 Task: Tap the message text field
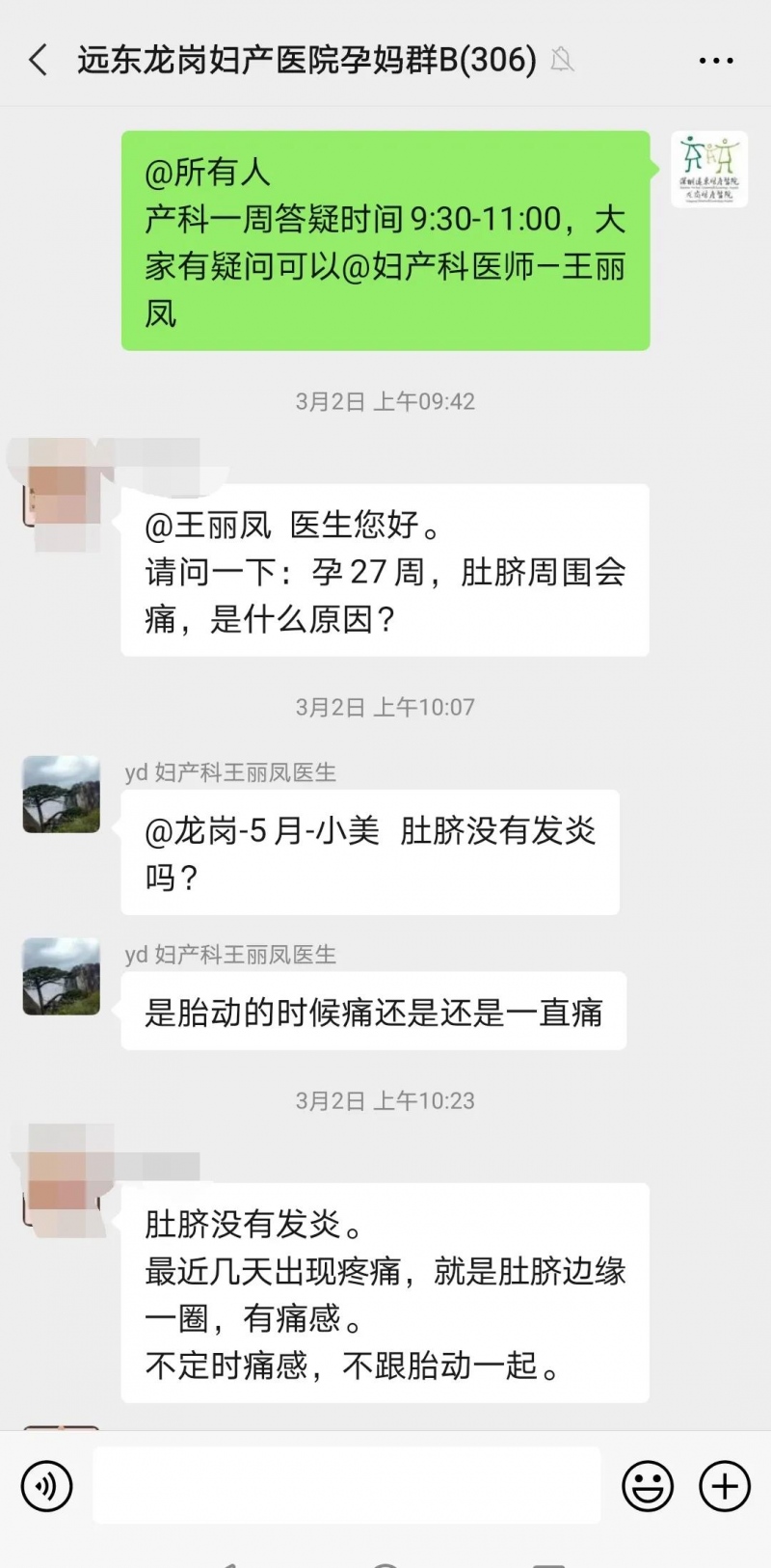[347, 1485]
